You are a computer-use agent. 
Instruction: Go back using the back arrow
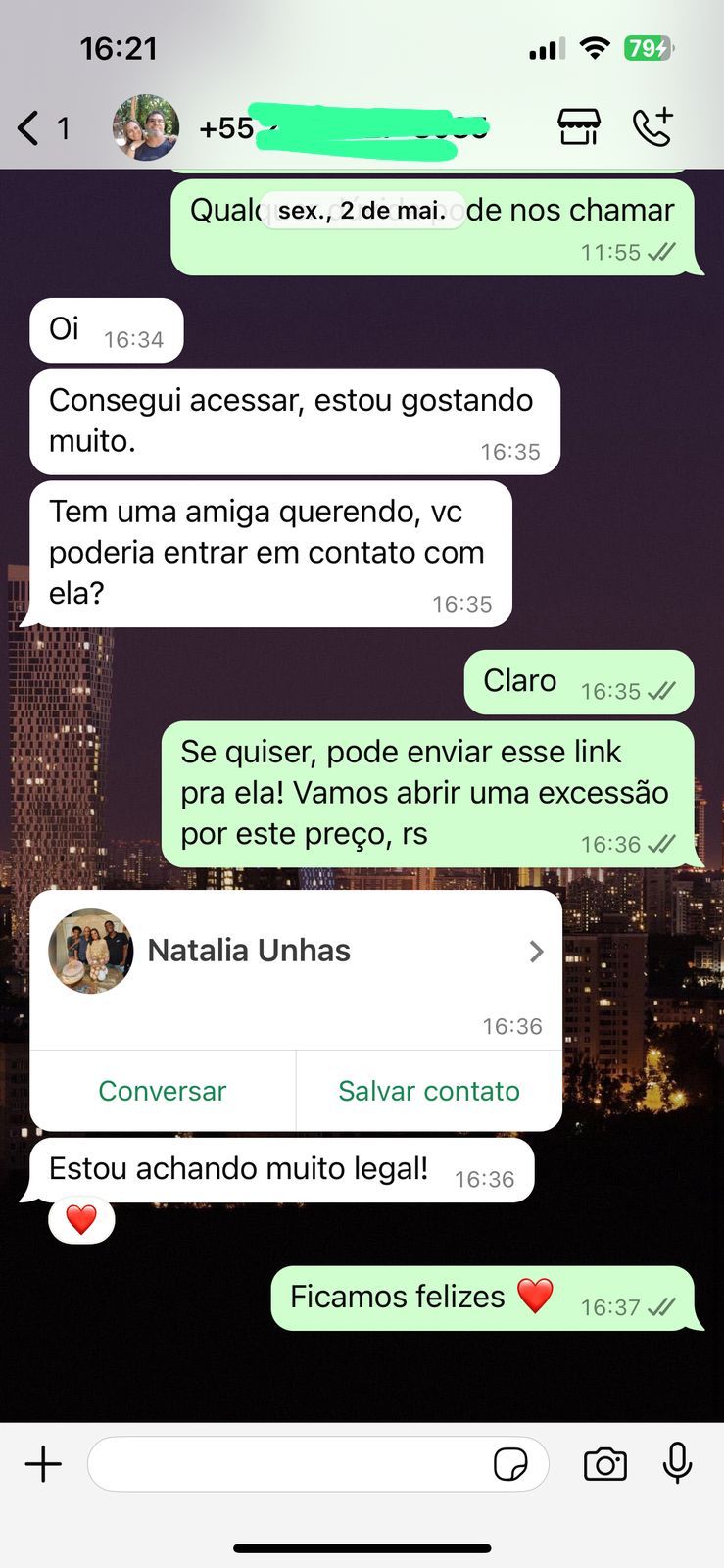(x=24, y=126)
